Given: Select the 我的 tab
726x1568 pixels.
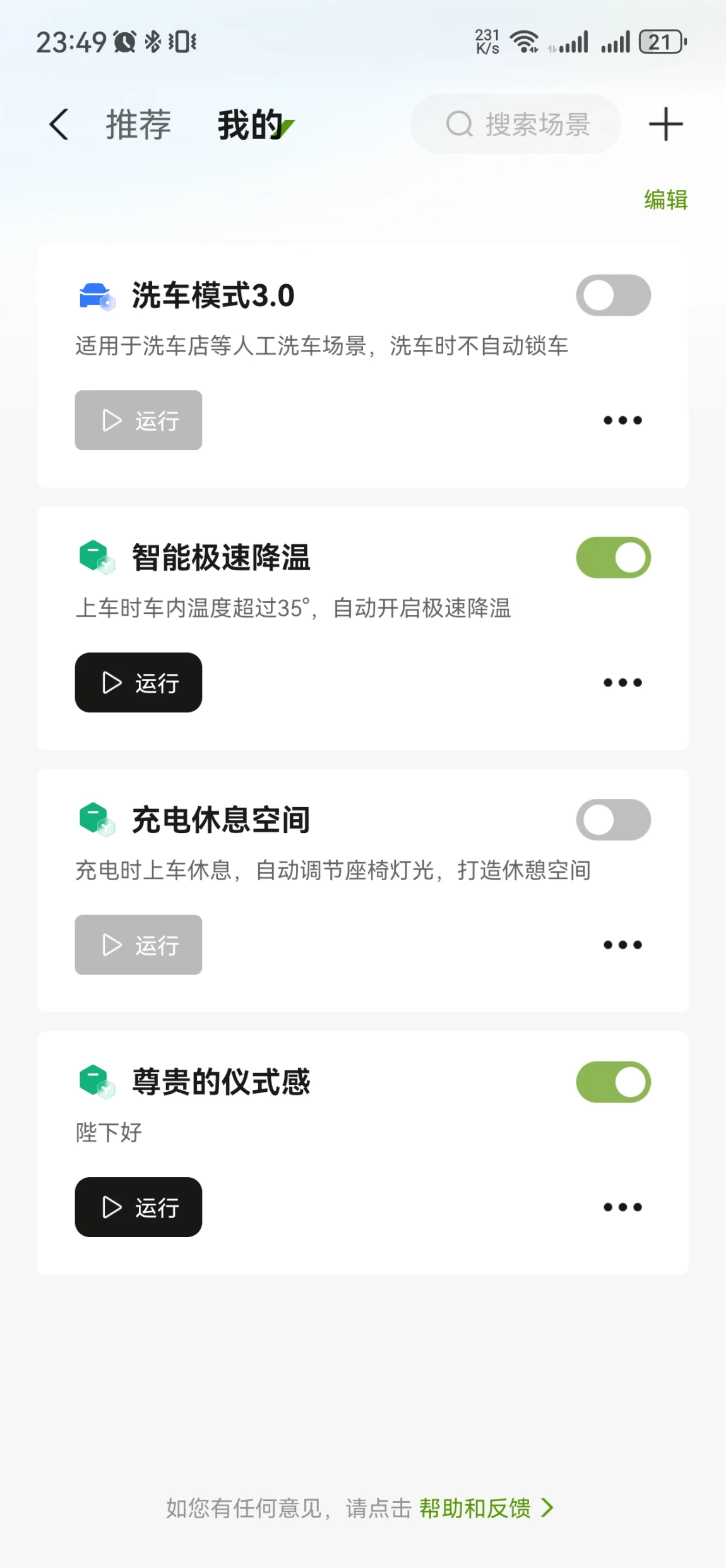Looking at the screenshot, I should pyautogui.click(x=251, y=124).
